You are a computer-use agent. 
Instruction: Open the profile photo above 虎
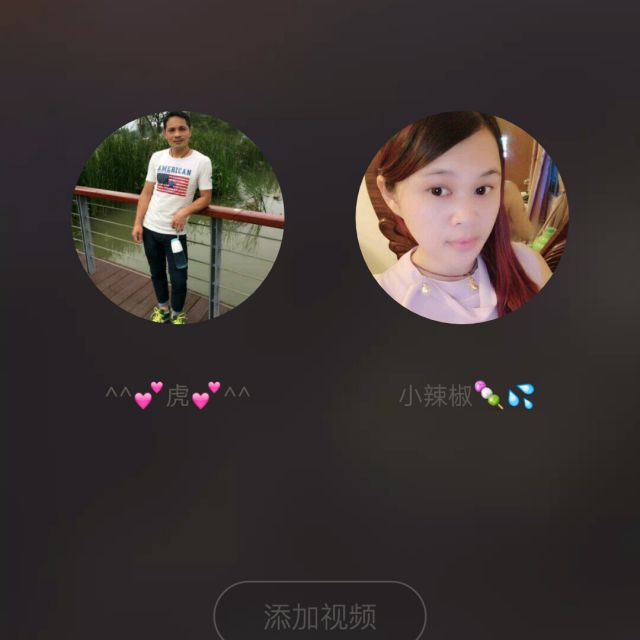tap(178, 217)
